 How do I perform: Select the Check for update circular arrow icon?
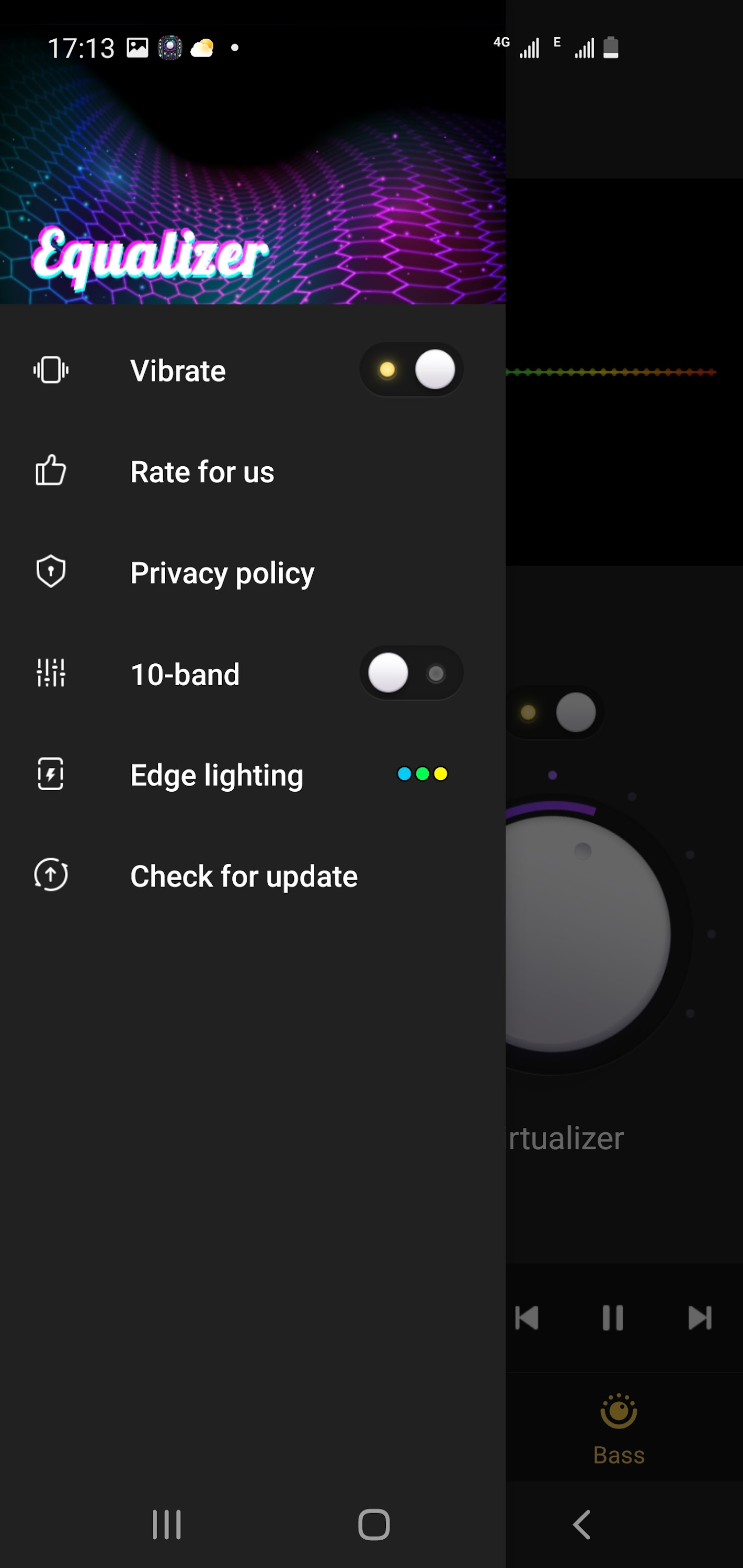[x=51, y=876]
